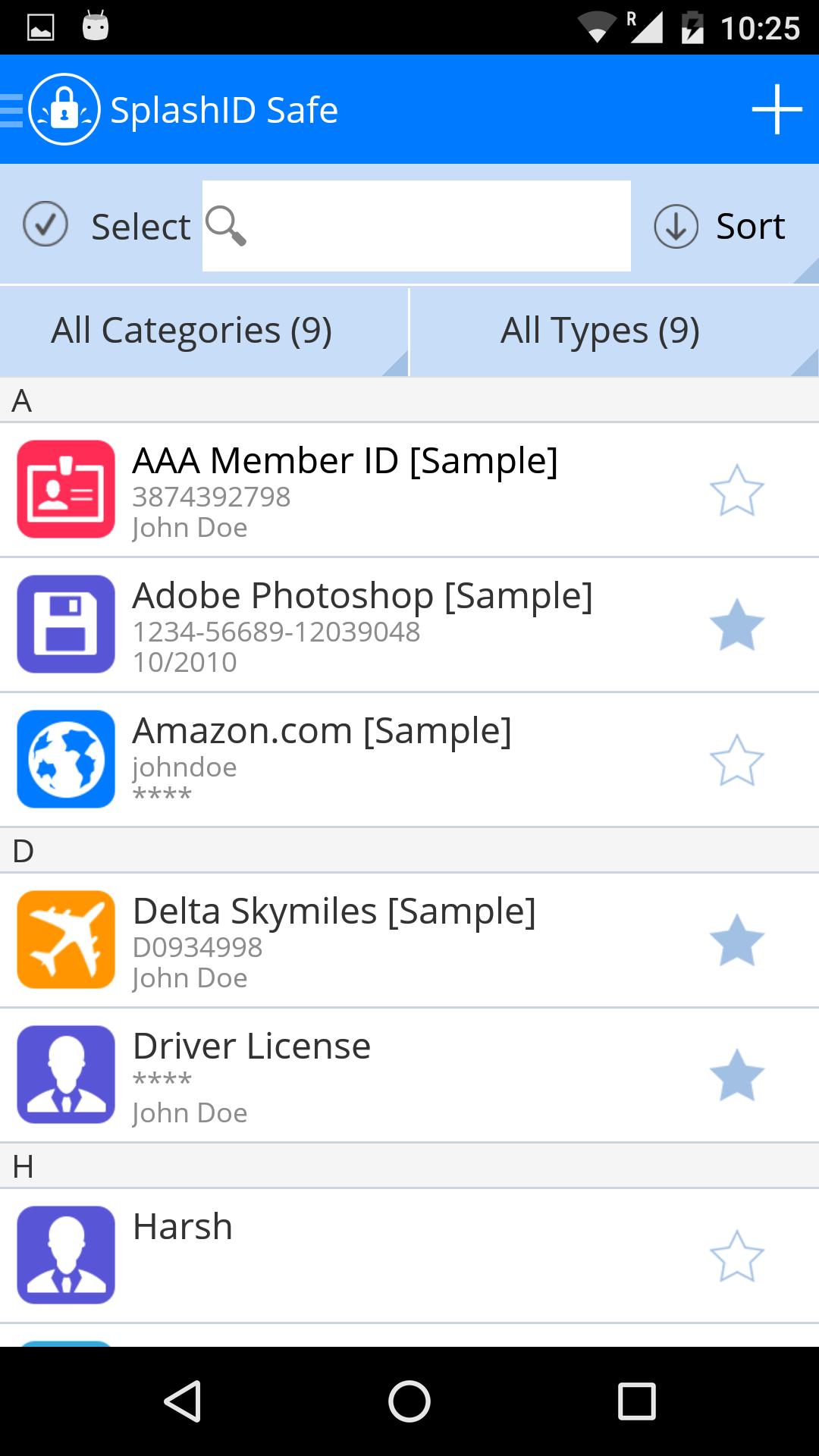
Task: Star the AAA Member ID entry
Action: coord(737,491)
